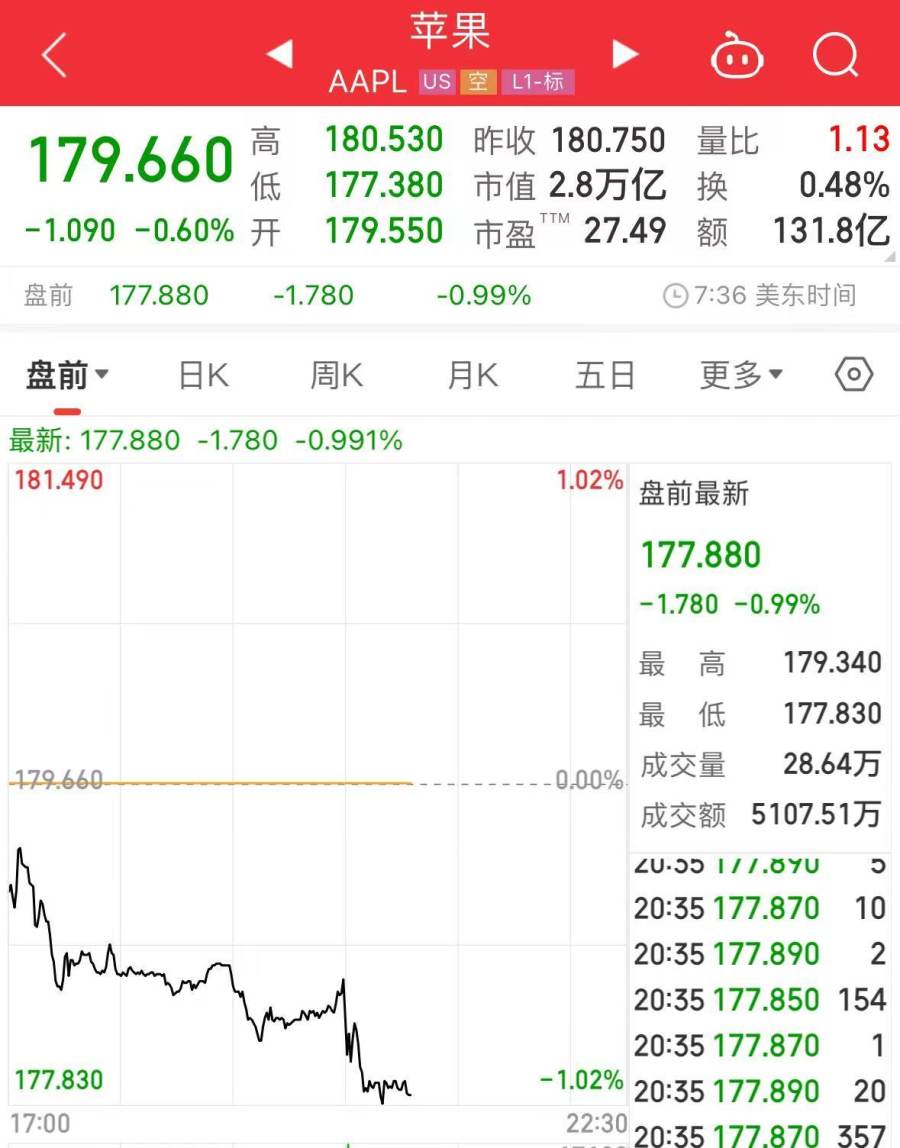Image resolution: width=900 pixels, height=1148 pixels.
Task: Switch to the 月K chart tab
Action: pos(472,376)
